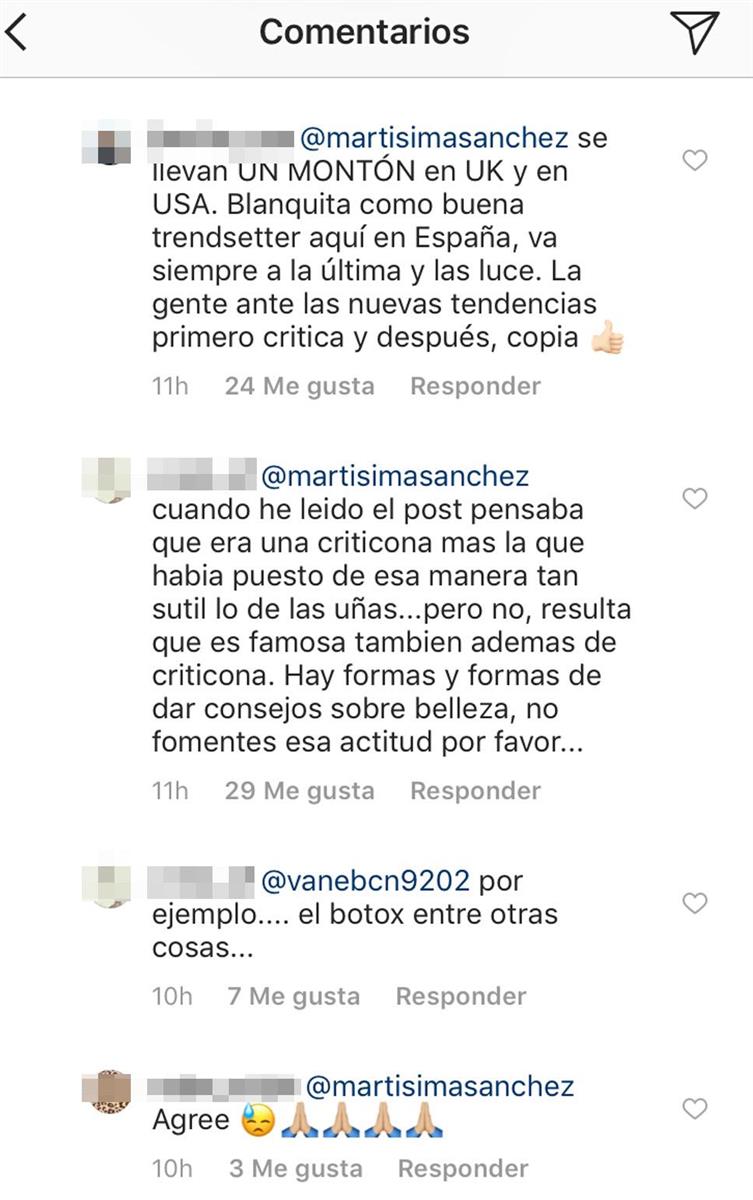The height and width of the screenshot is (1200, 753).
Task: Reply to the comment with 7 Me gusta
Action: pyautogui.click(x=461, y=996)
